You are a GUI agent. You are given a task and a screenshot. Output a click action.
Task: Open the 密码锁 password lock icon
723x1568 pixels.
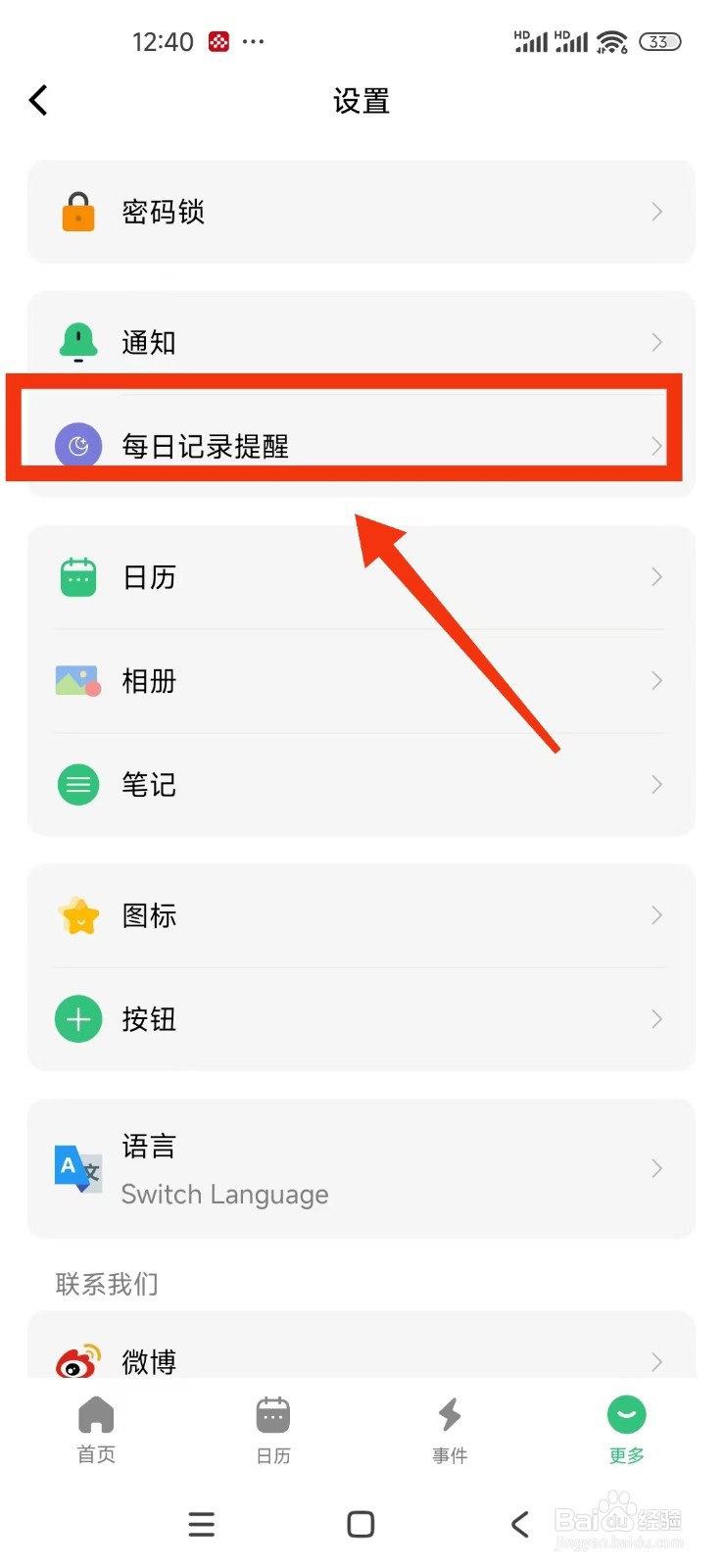77,212
